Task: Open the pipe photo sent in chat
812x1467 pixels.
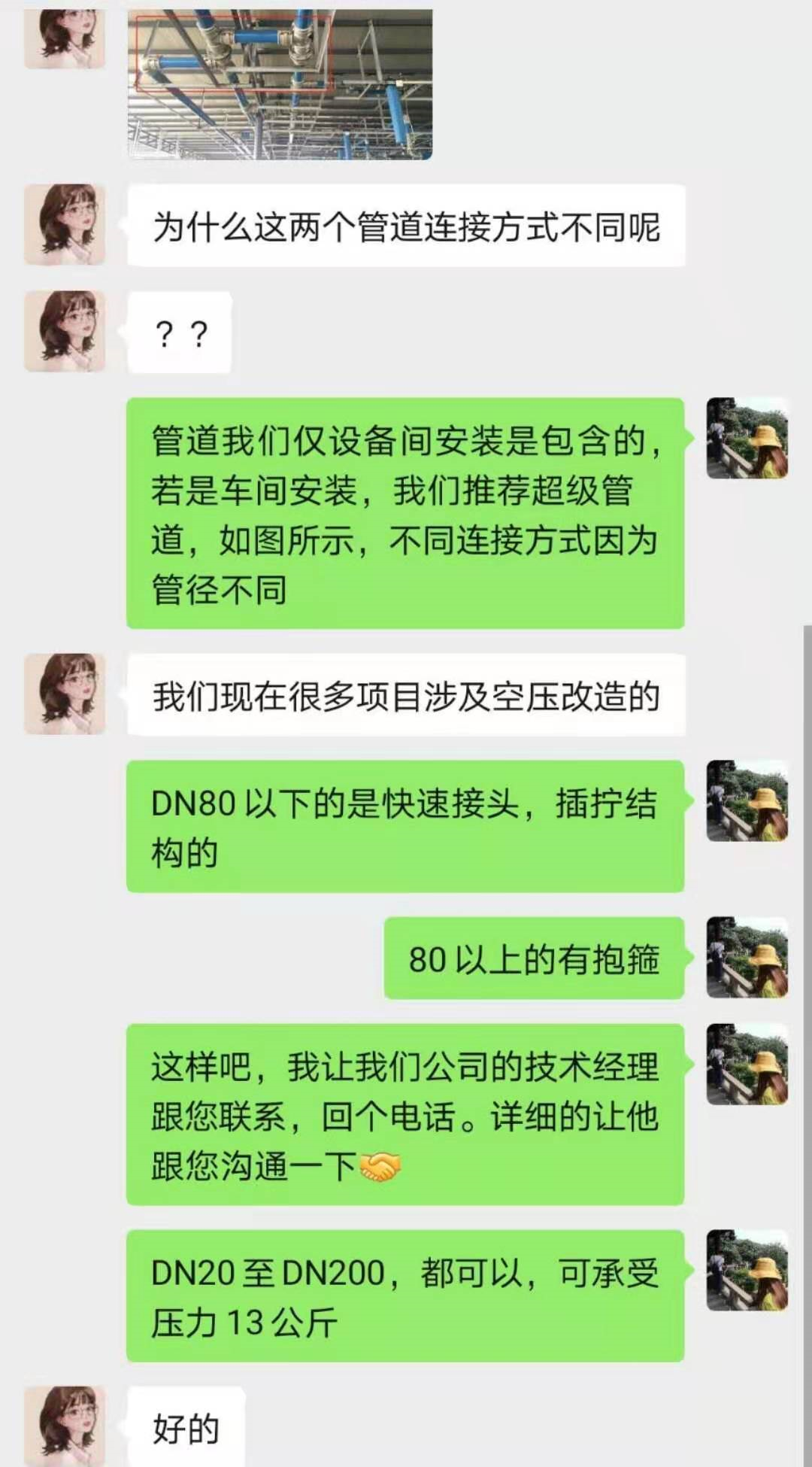Action: point(280,84)
